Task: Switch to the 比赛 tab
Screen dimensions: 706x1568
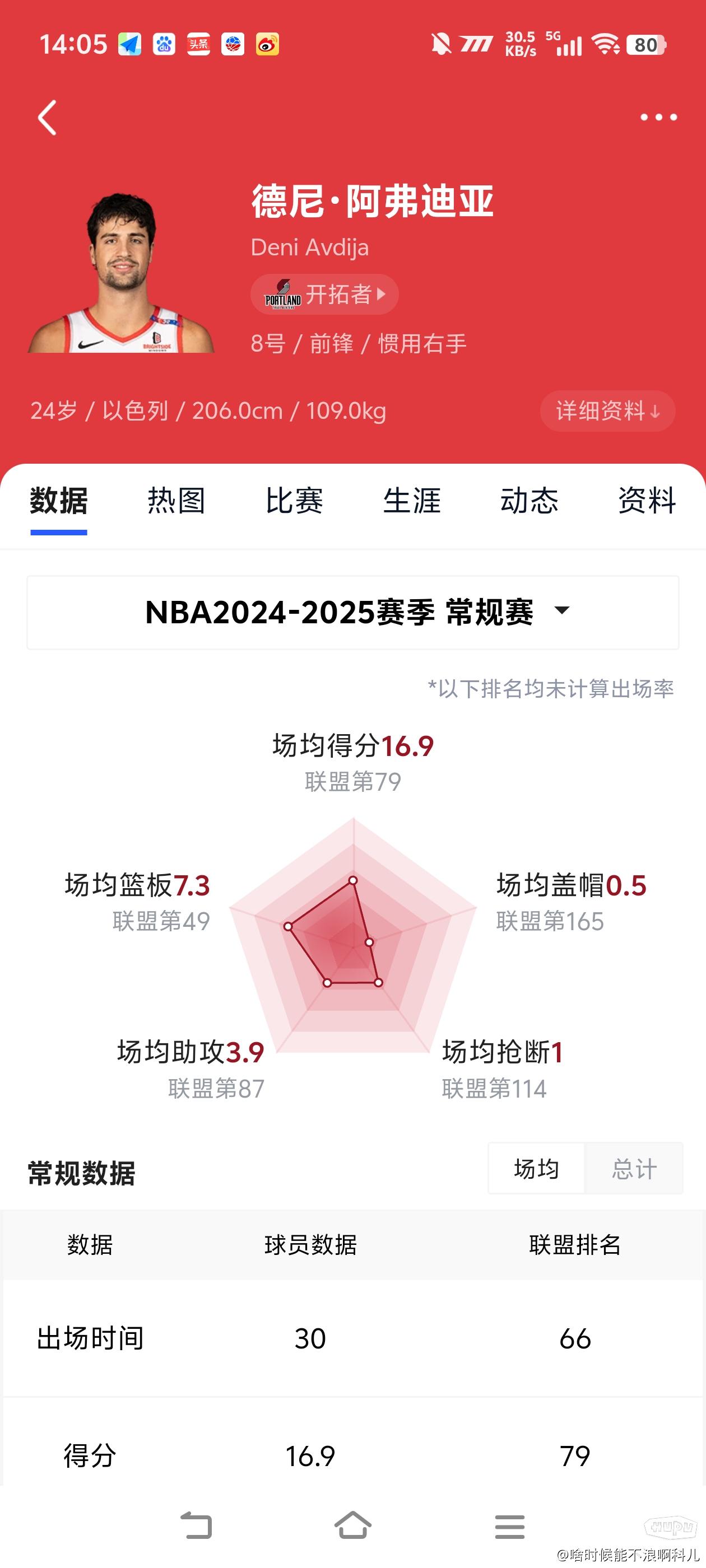Action: coord(294,502)
